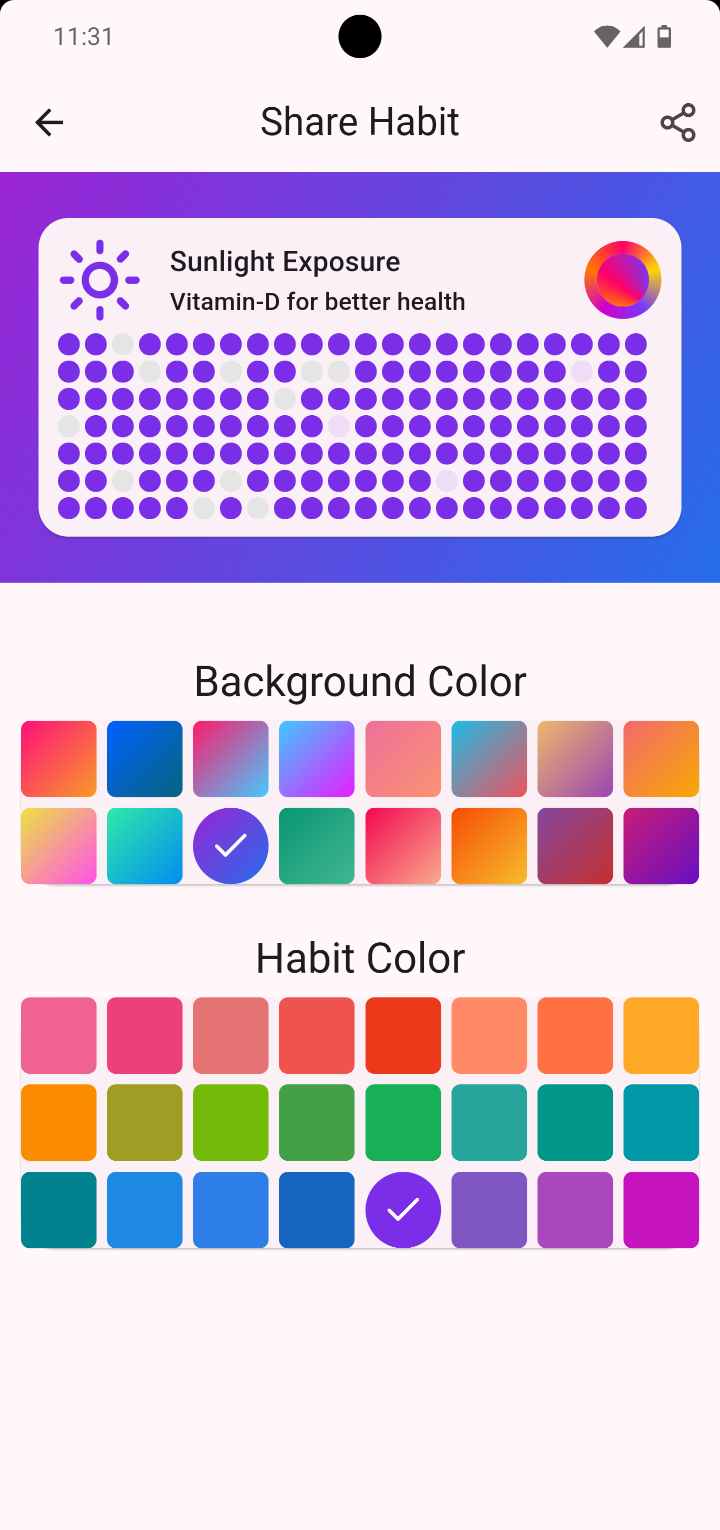Go back from Share Habit

click(x=49, y=122)
